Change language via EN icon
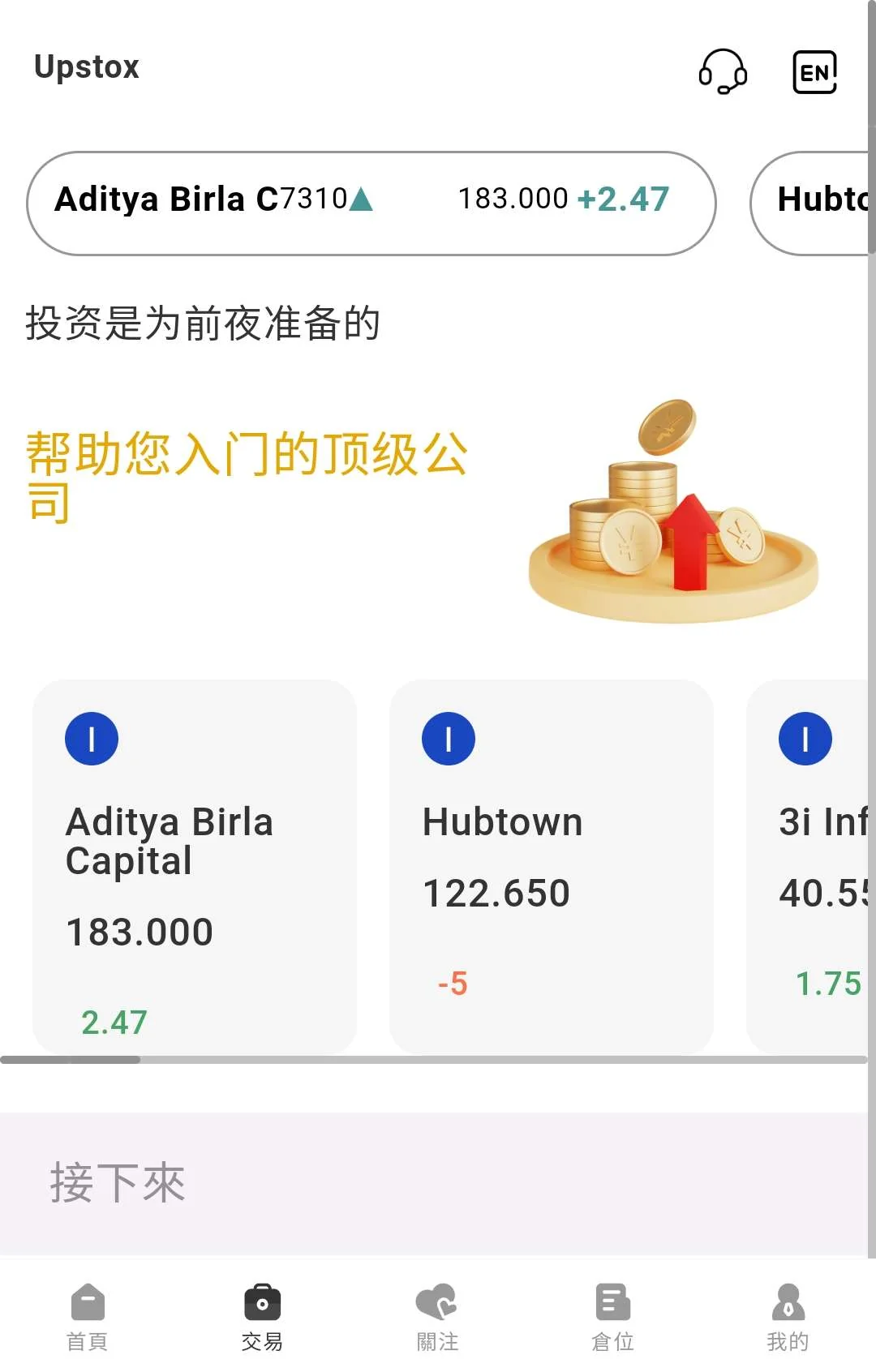 pos(814,72)
